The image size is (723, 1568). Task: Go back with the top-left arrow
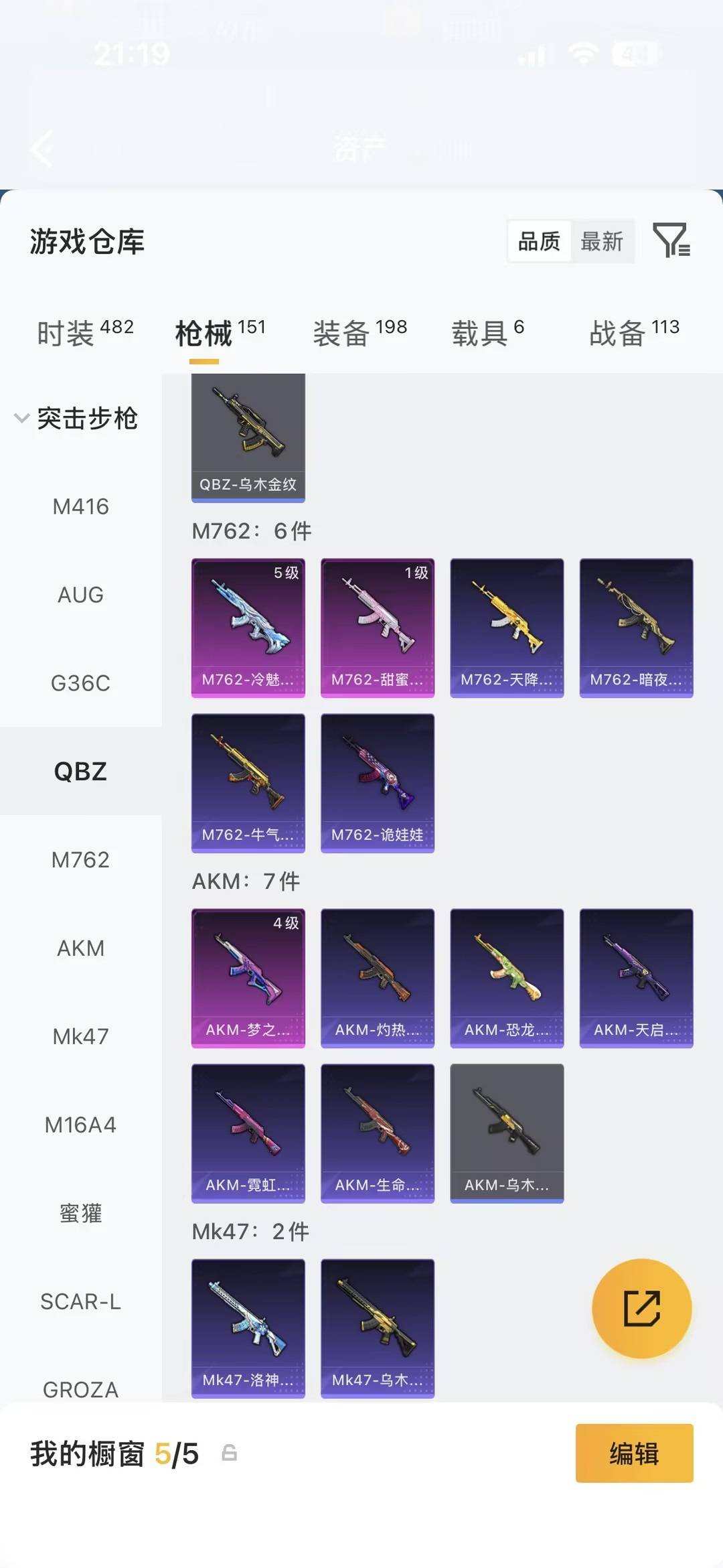tap(42, 149)
